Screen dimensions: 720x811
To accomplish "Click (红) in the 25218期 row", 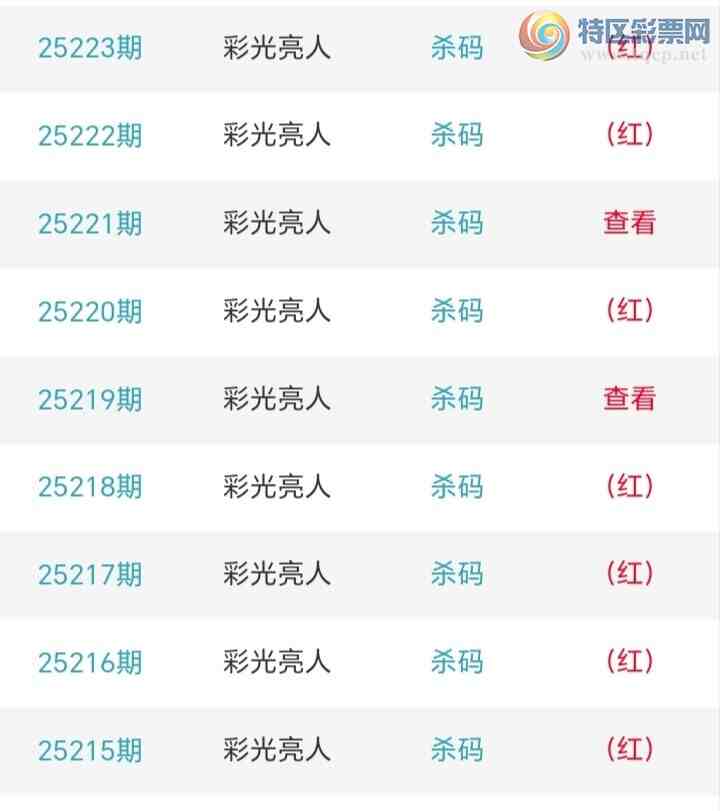I will click(627, 488).
